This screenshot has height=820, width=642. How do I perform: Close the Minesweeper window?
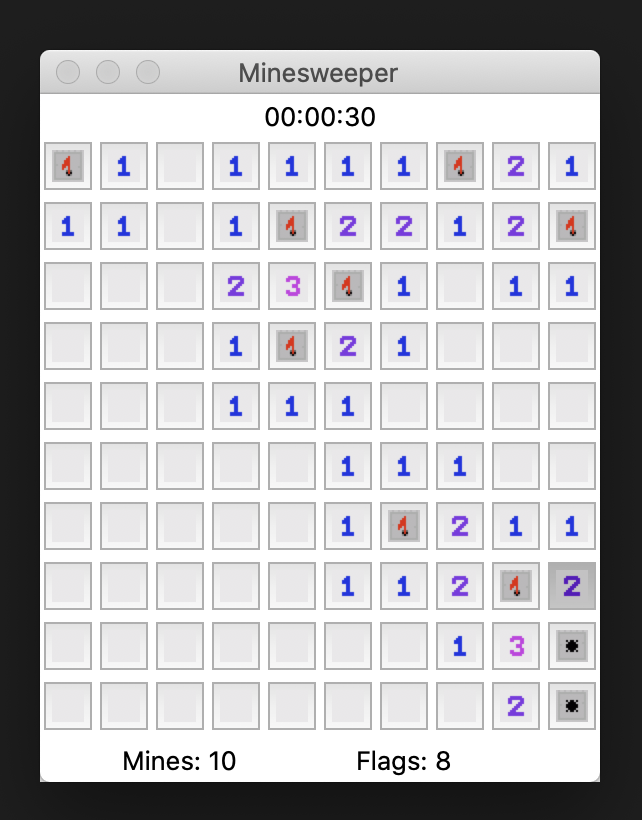pyautogui.click(x=68, y=72)
